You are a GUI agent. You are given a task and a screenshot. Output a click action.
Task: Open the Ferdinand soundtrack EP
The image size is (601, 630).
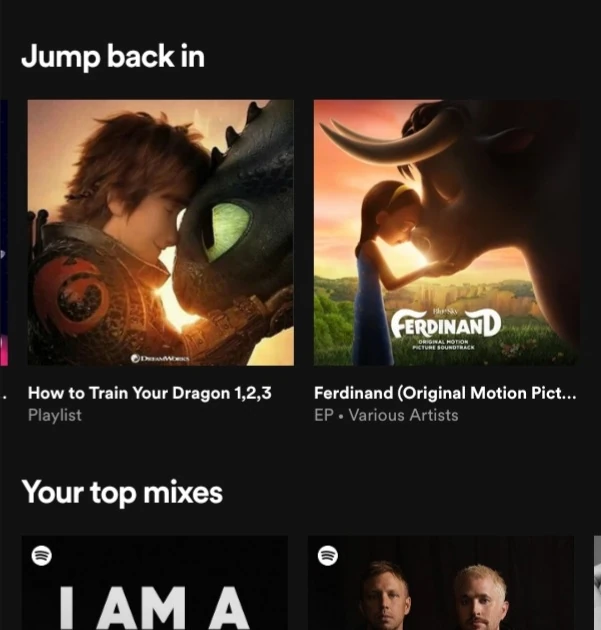pos(445,232)
